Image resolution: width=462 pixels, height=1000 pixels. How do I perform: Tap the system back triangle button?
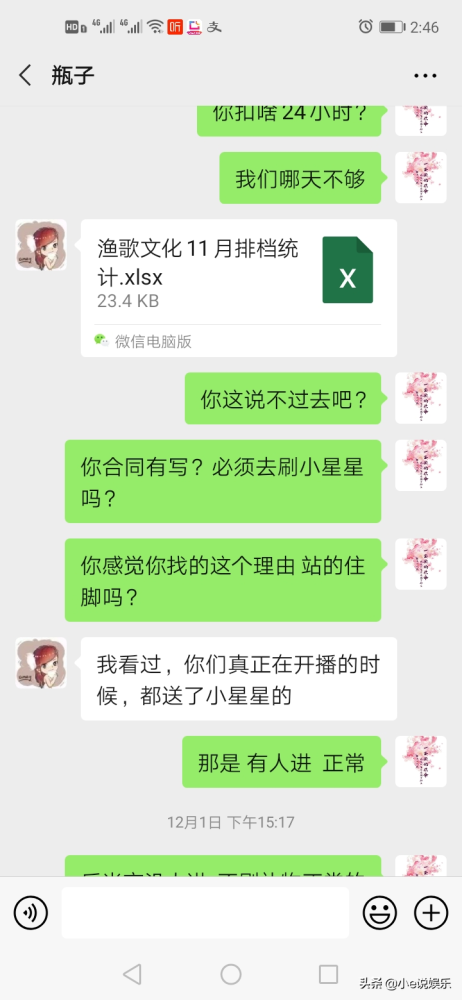[131, 974]
